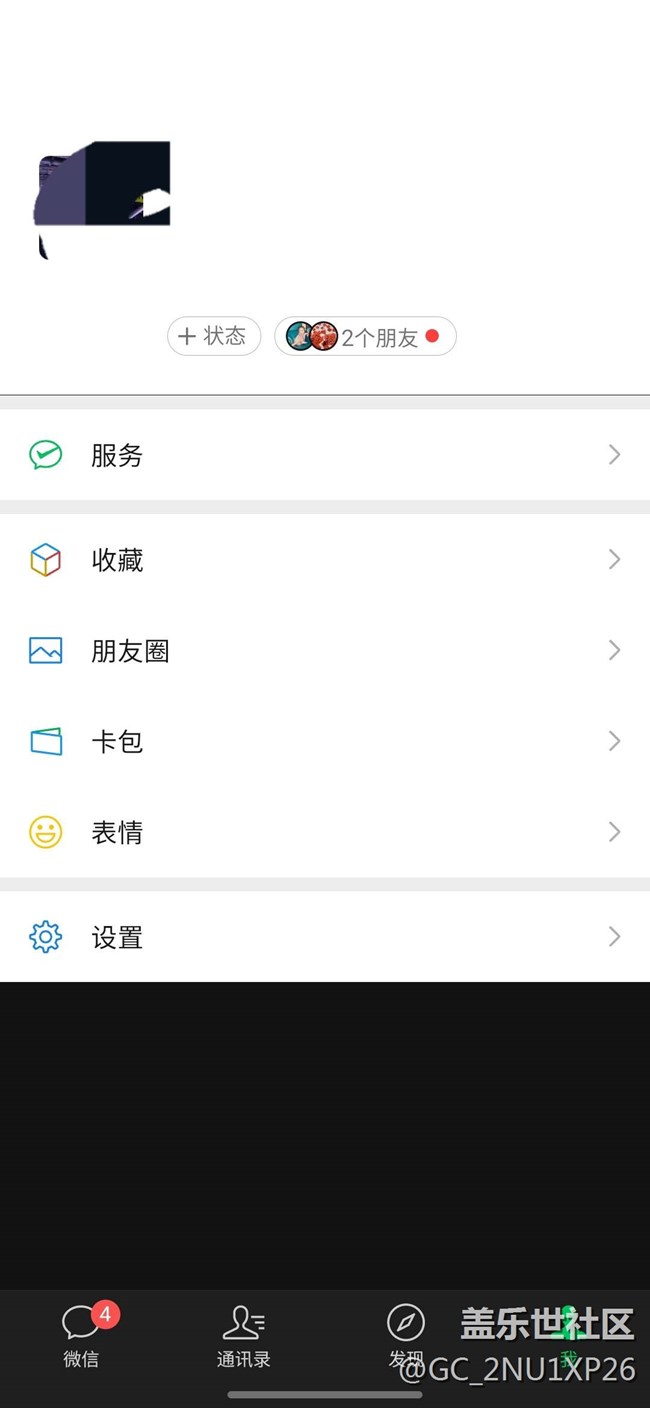Switch to the 发现 discover tab
The image size is (650, 1408).
pyautogui.click(x=405, y=1335)
